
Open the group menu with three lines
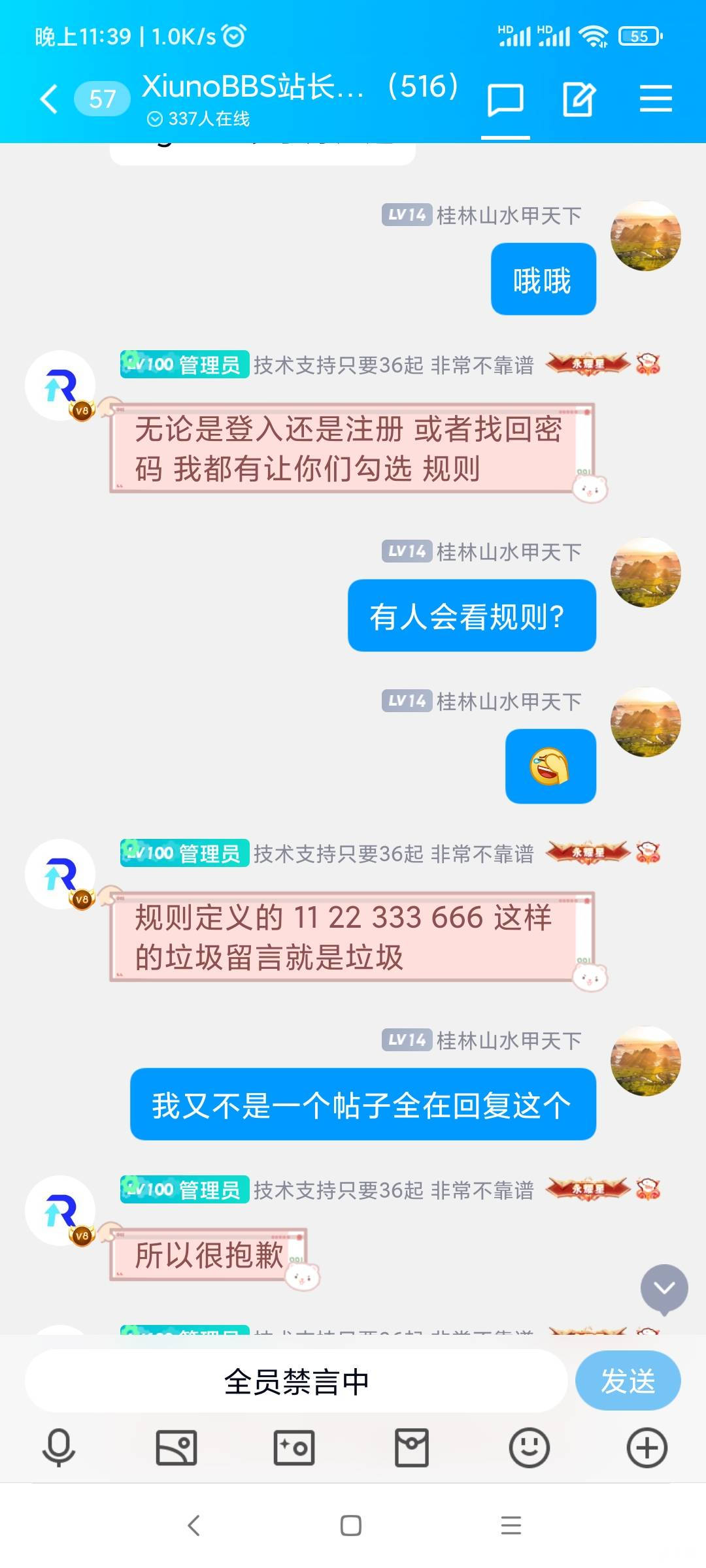tap(656, 99)
